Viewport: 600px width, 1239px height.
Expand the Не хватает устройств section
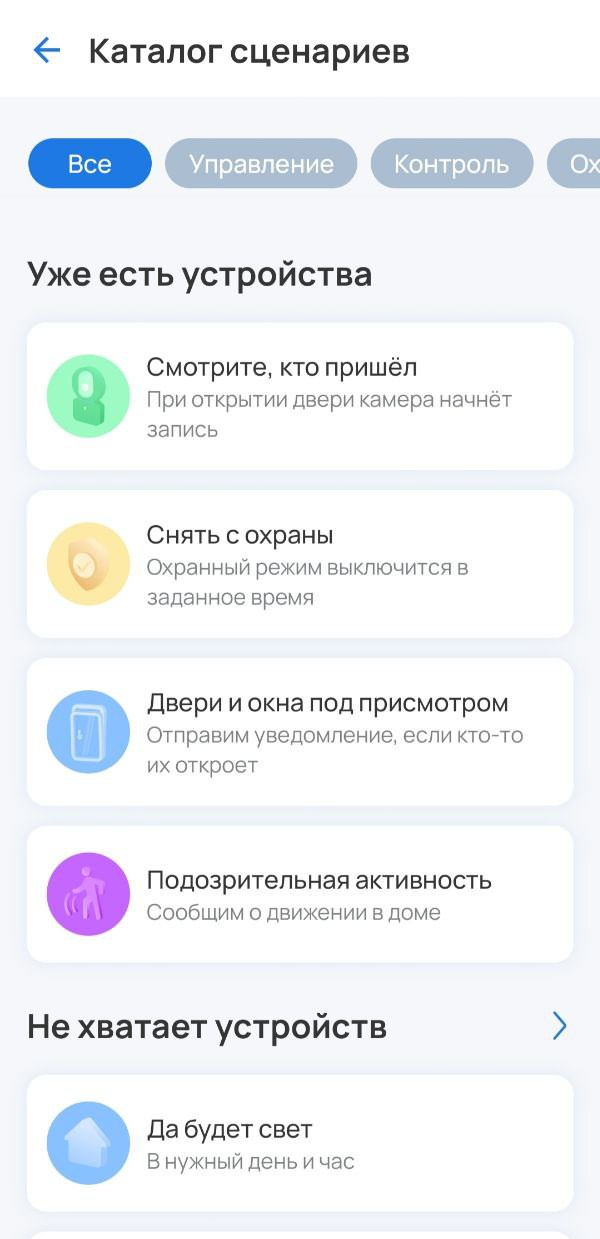click(559, 1026)
